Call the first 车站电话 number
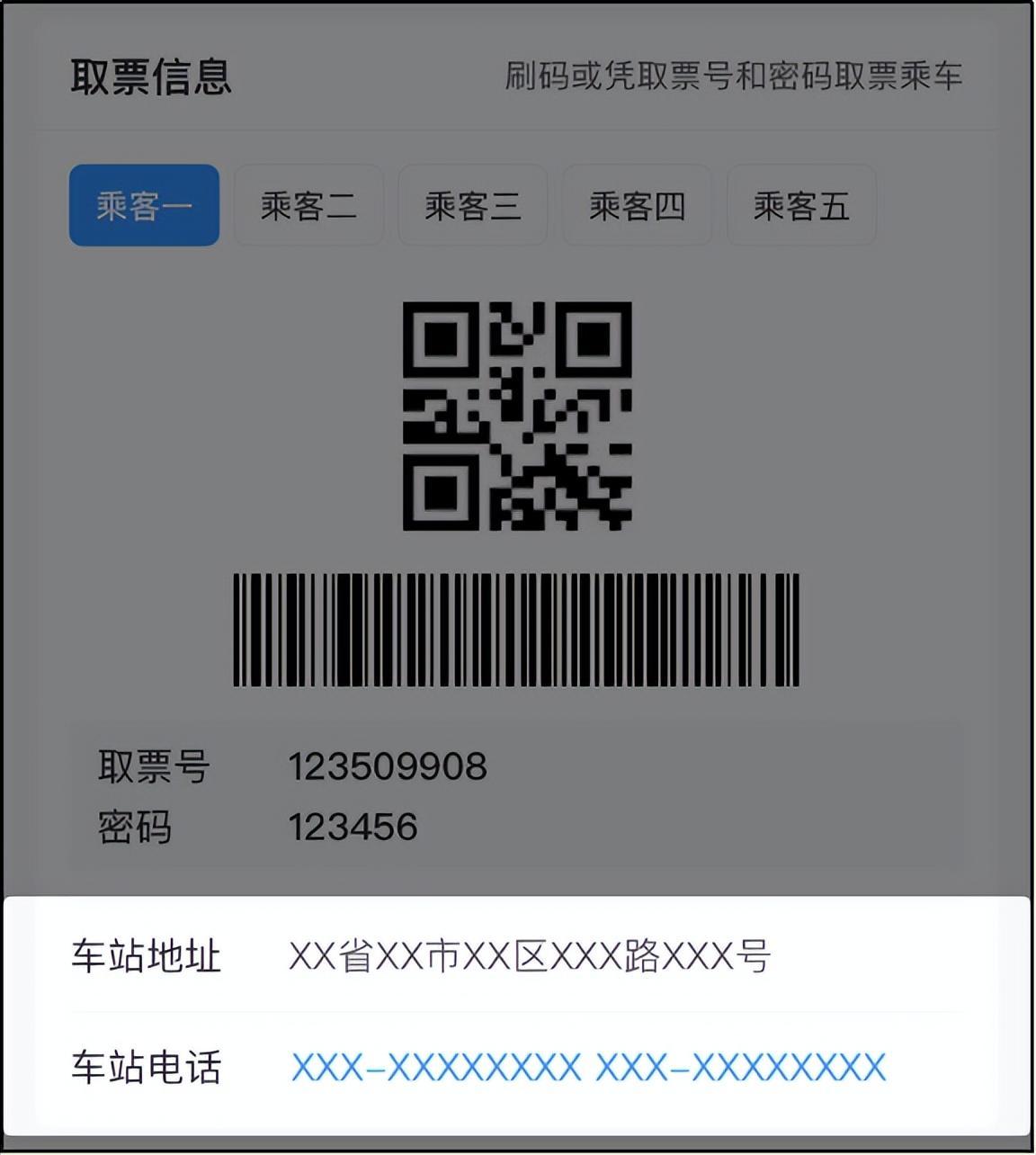This screenshot has width=1036, height=1155. 436,1068
